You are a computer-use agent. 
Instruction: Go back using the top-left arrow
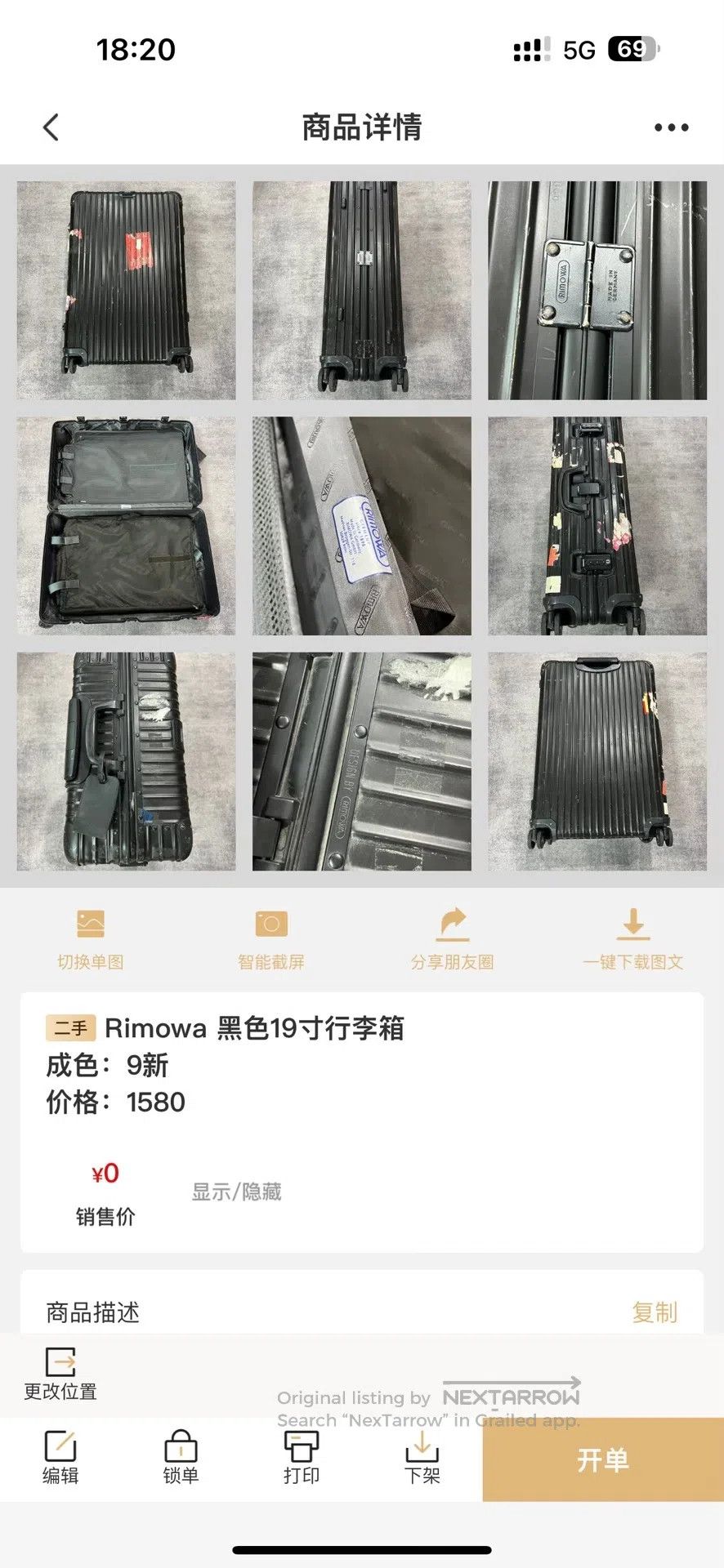[51, 127]
